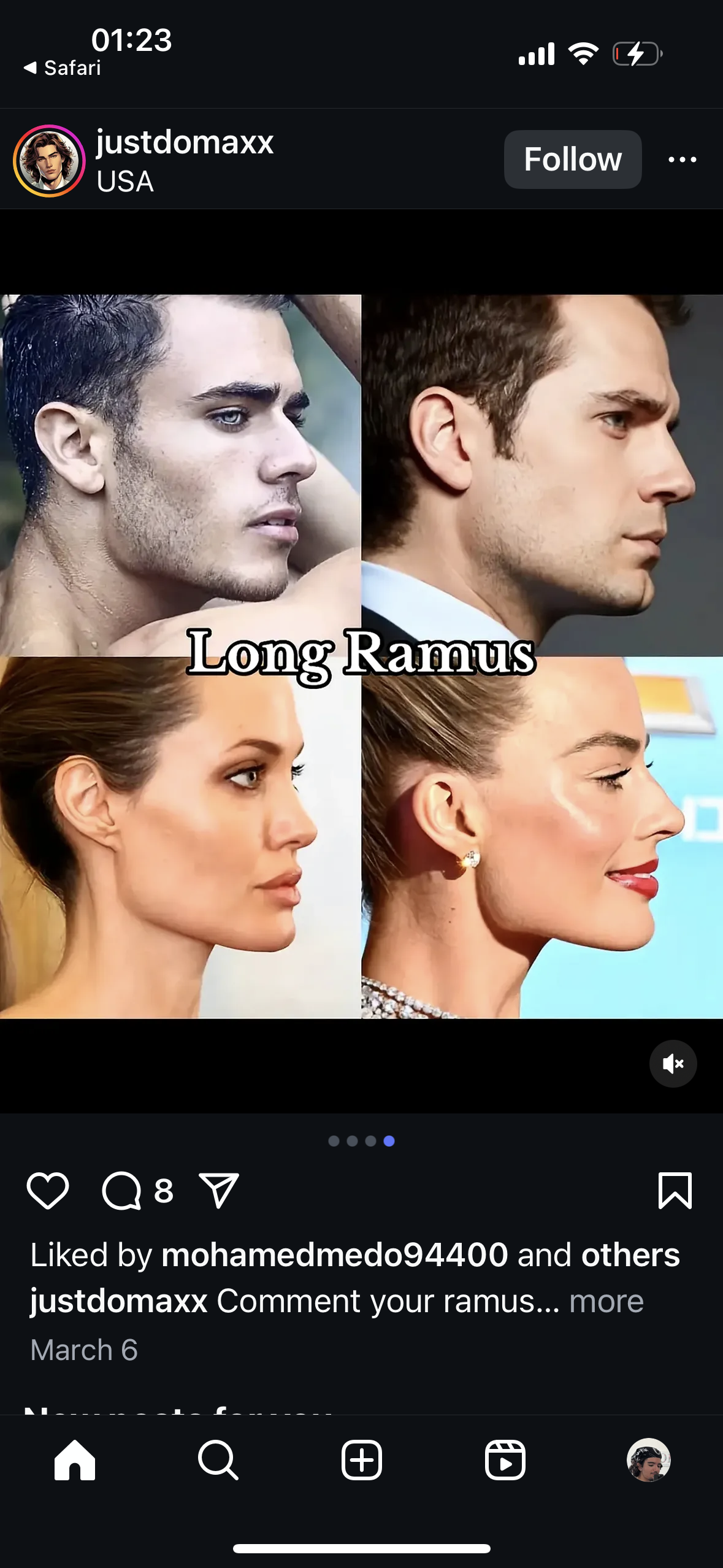View others who liked this post
723x1568 pixels.
pos(630,1255)
